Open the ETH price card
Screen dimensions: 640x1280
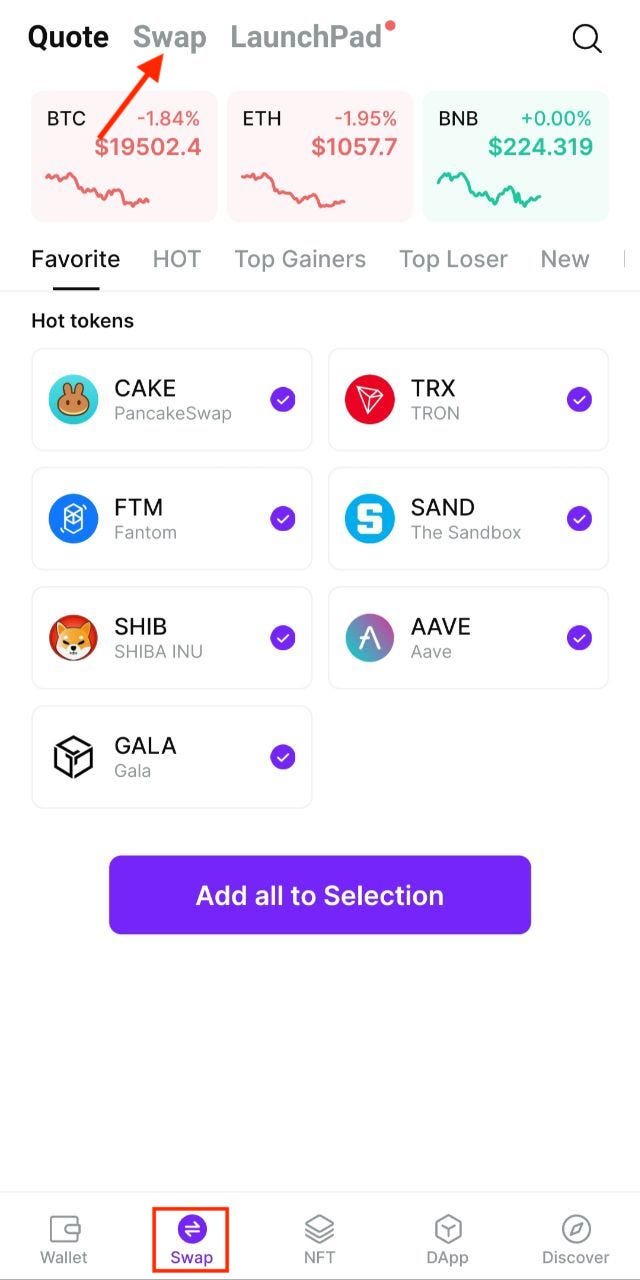pos(320,156)
